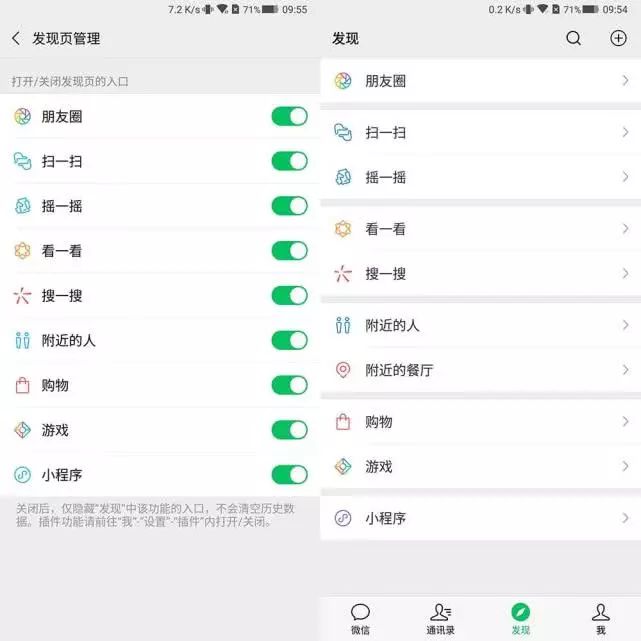Turn off the 游戏 switch
Screen dimensions: 641x641
click(289, 430)
